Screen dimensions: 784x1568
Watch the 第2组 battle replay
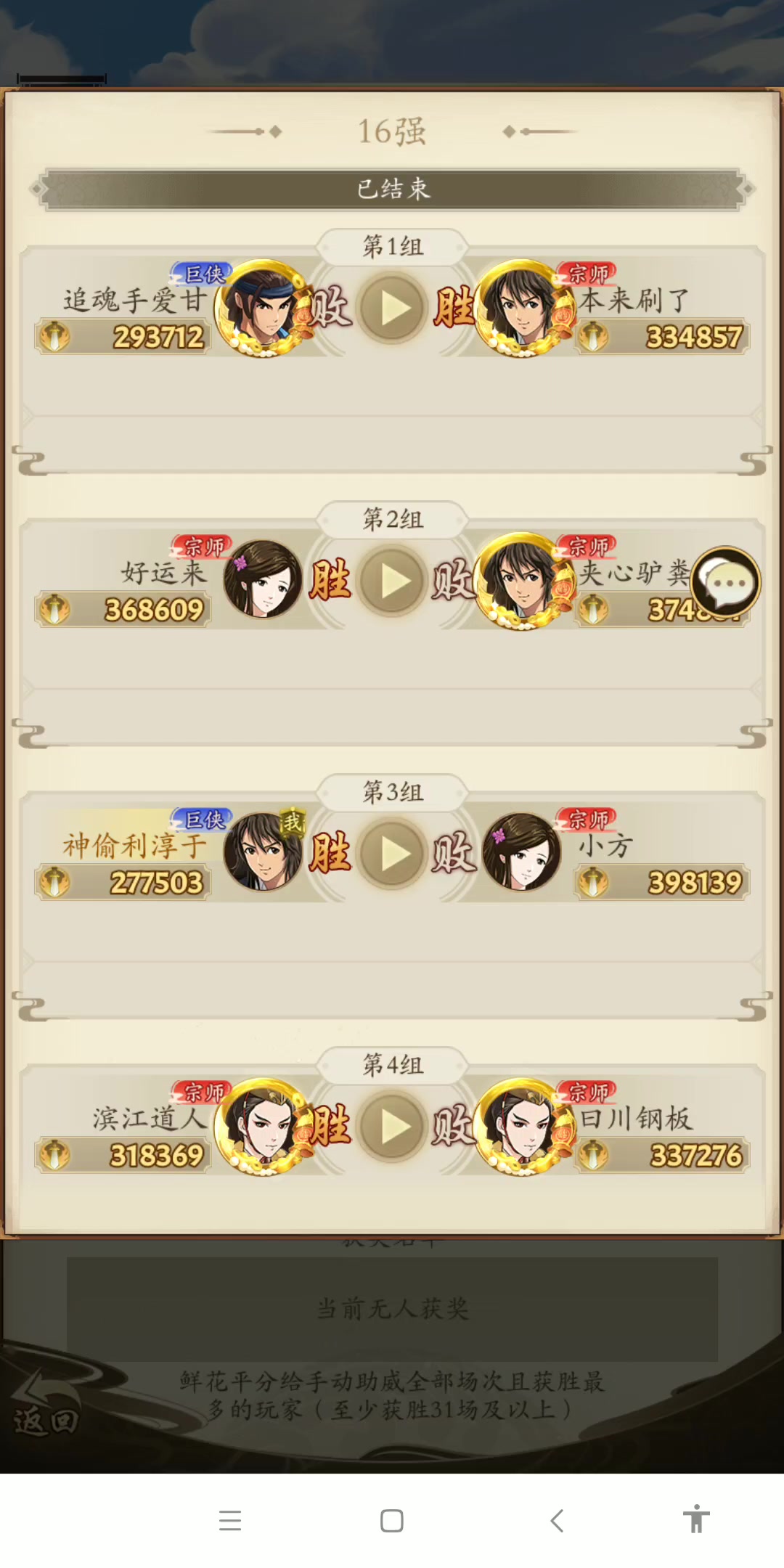click(392, 581)
